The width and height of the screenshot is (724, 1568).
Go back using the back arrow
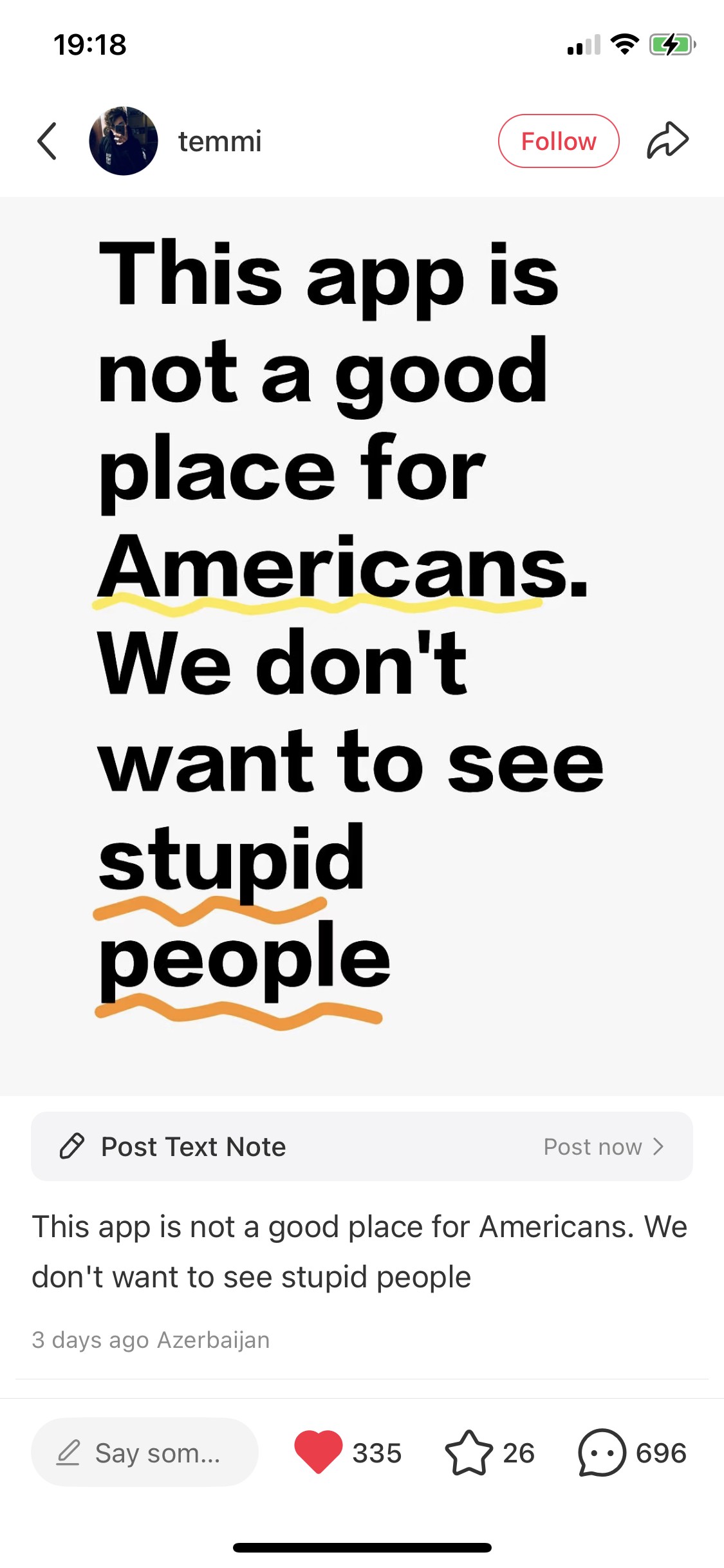(47, 141)
